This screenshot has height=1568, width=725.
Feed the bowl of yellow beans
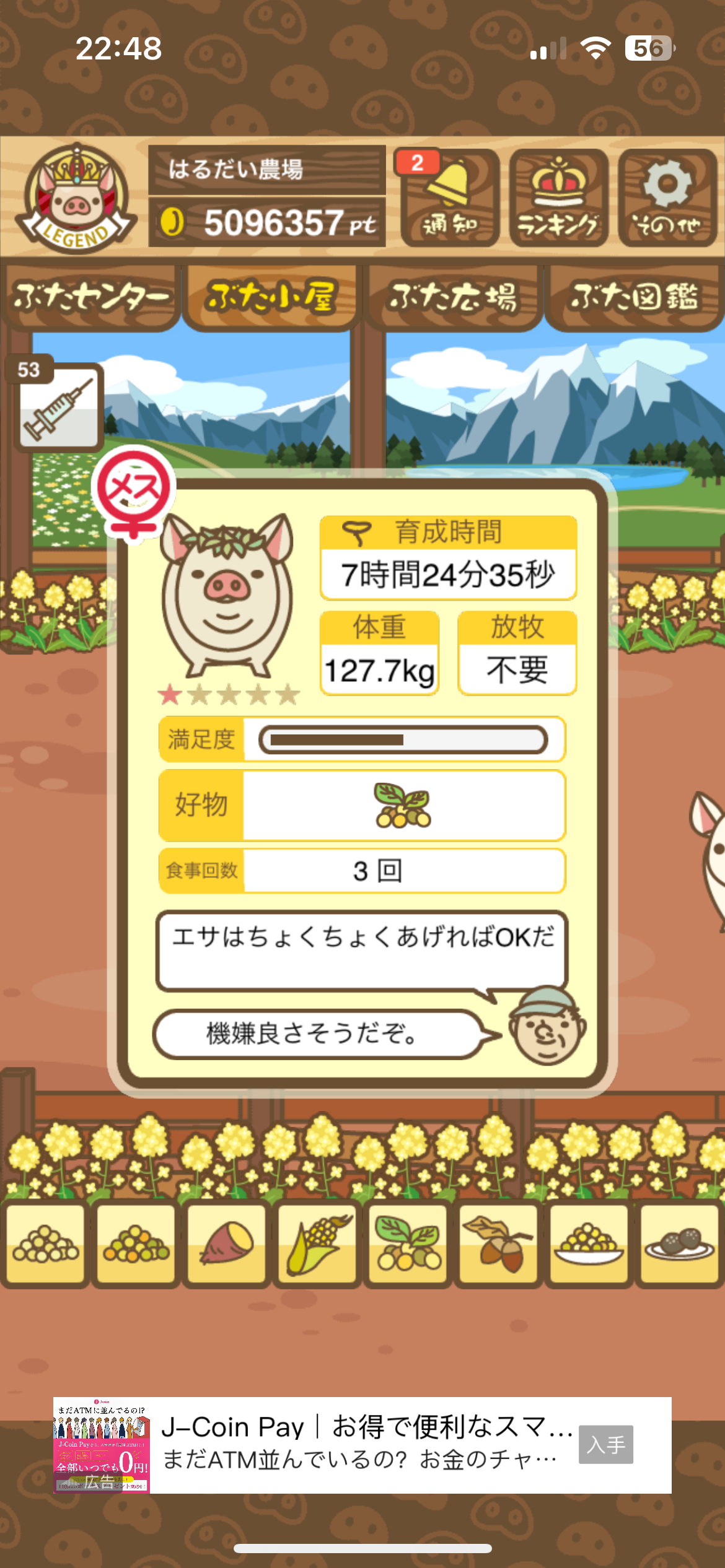[x=589, y=1243]
